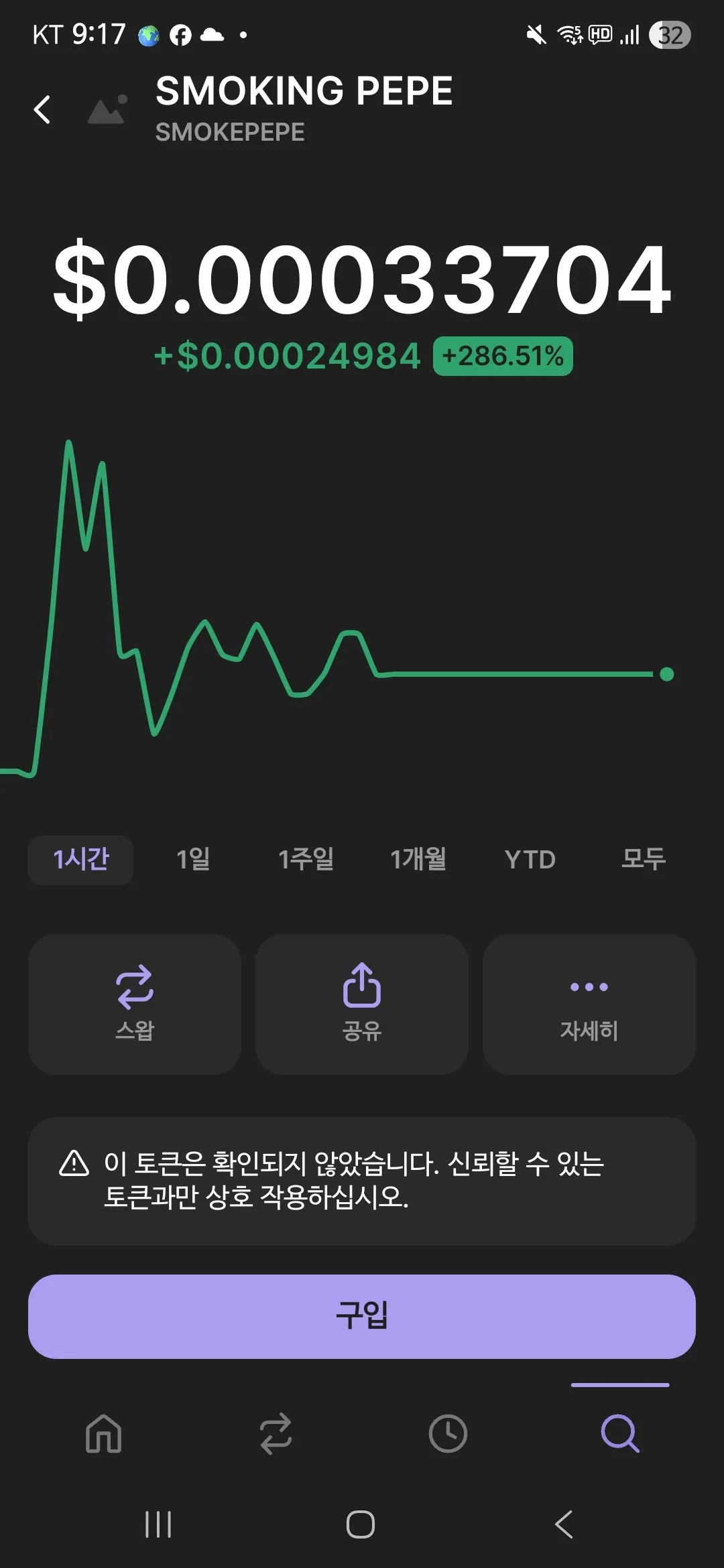This screenshot has width=724, height=1568.
Task: Open system recent apps
Action: point(158,1524)
